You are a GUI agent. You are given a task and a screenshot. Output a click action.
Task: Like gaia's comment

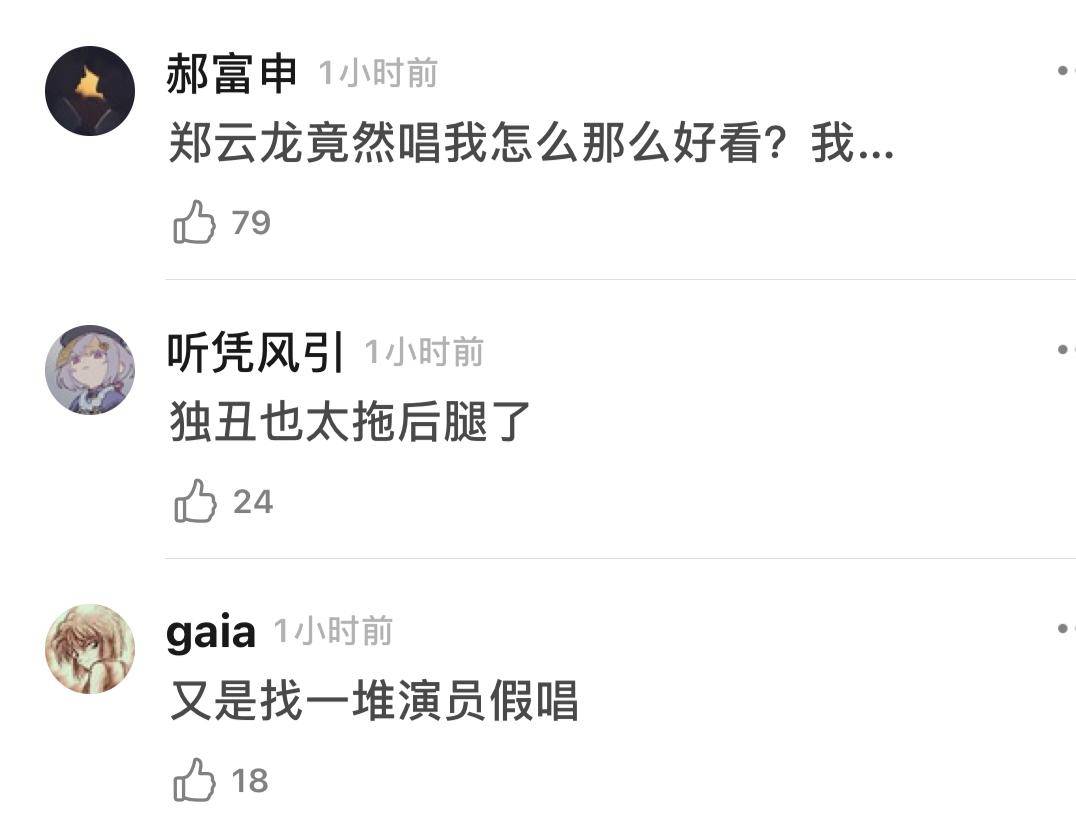(195, 780)
